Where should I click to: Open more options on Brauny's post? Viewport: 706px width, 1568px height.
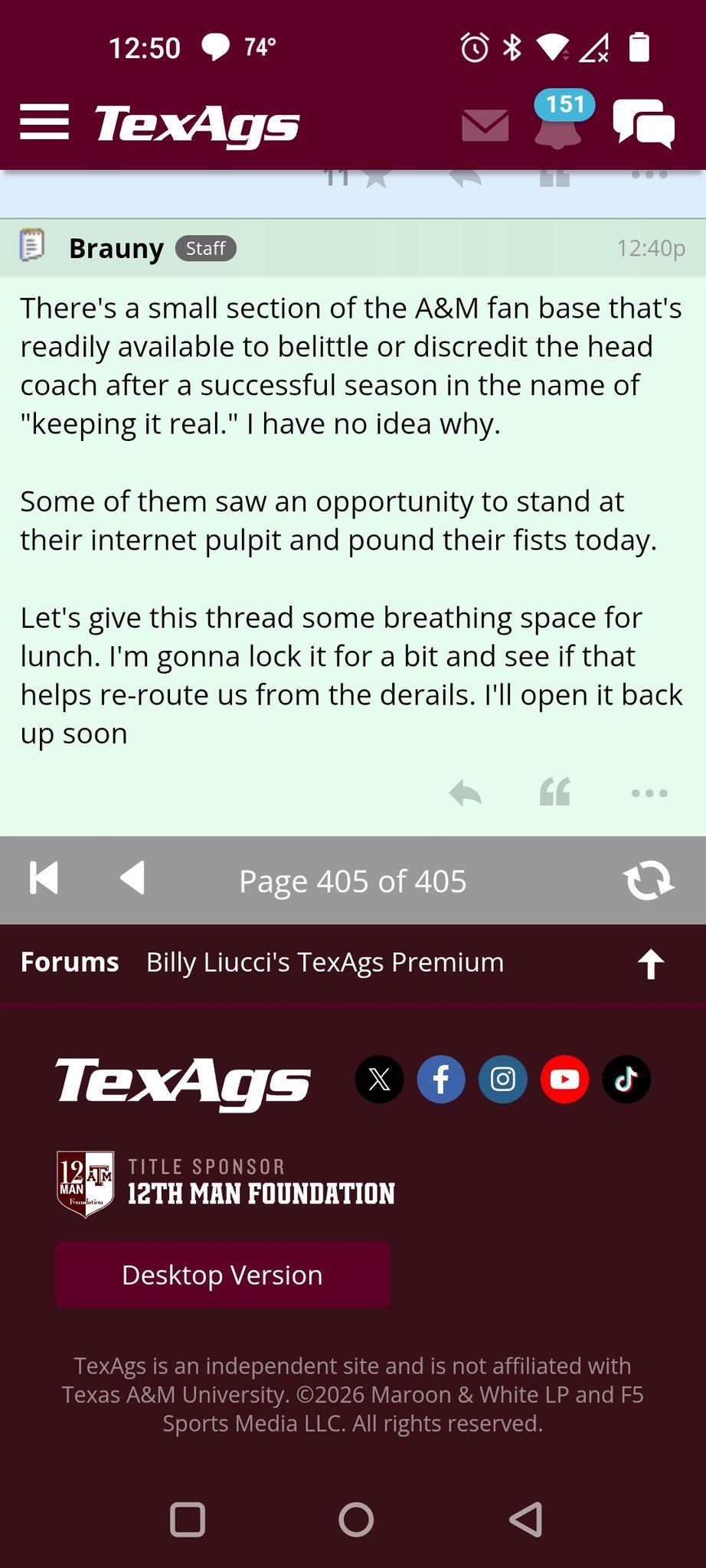tap(649, 793)
